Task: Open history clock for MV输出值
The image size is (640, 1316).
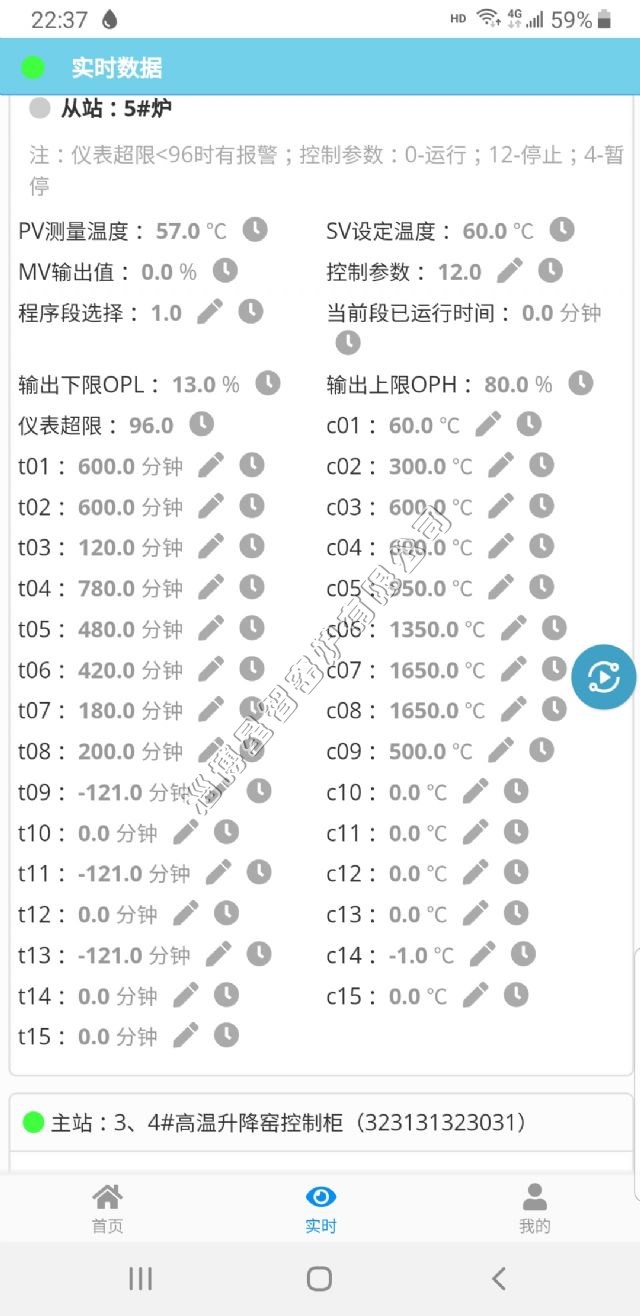Action: tap(226, 270)
